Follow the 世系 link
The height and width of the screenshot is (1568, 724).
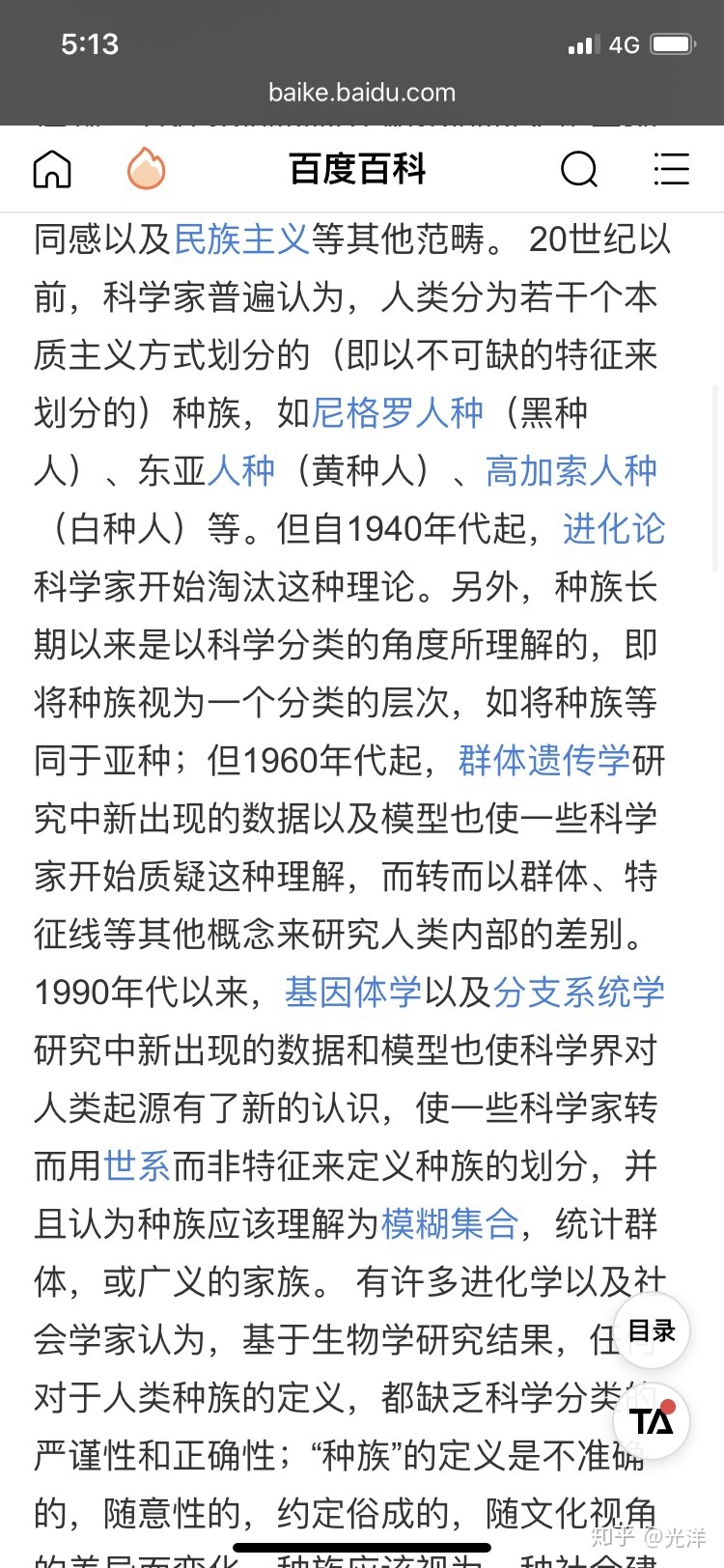click(137, 1165)
